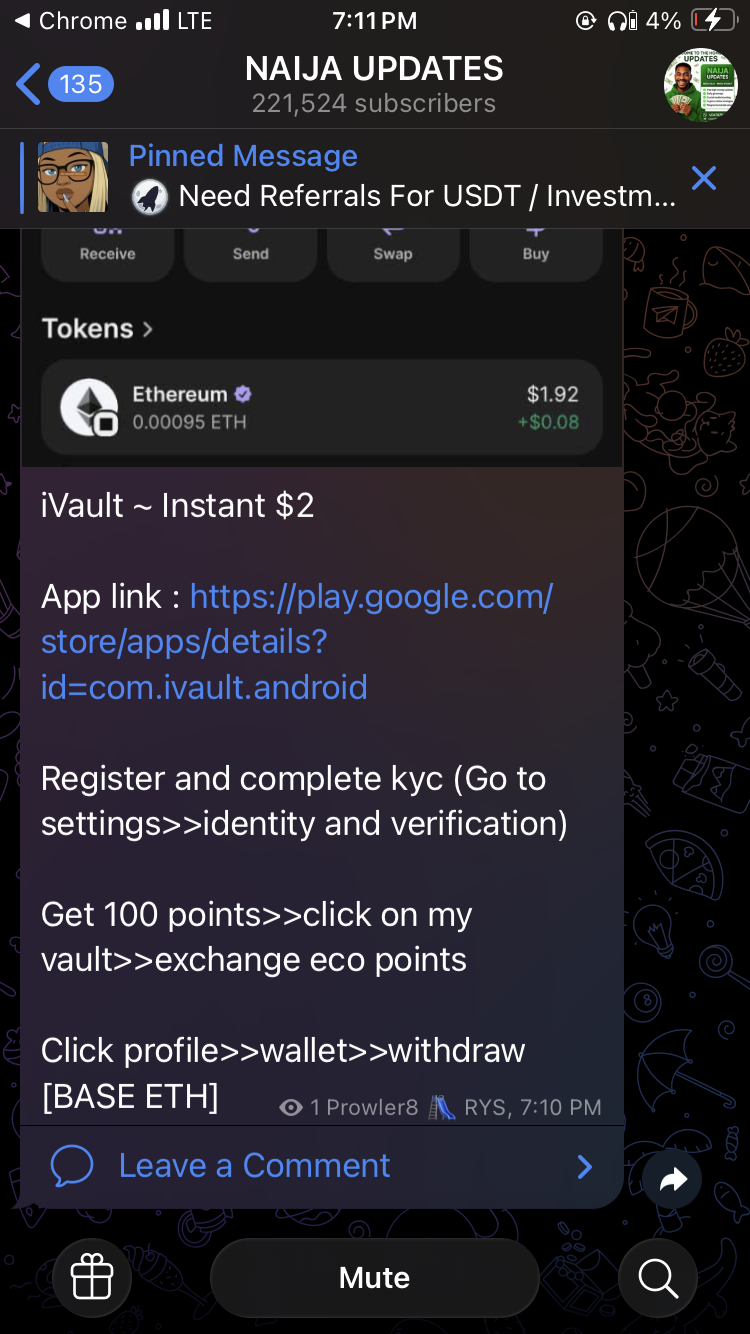
Task: Open the iVault Play Store link
Action: click(296, 642)
